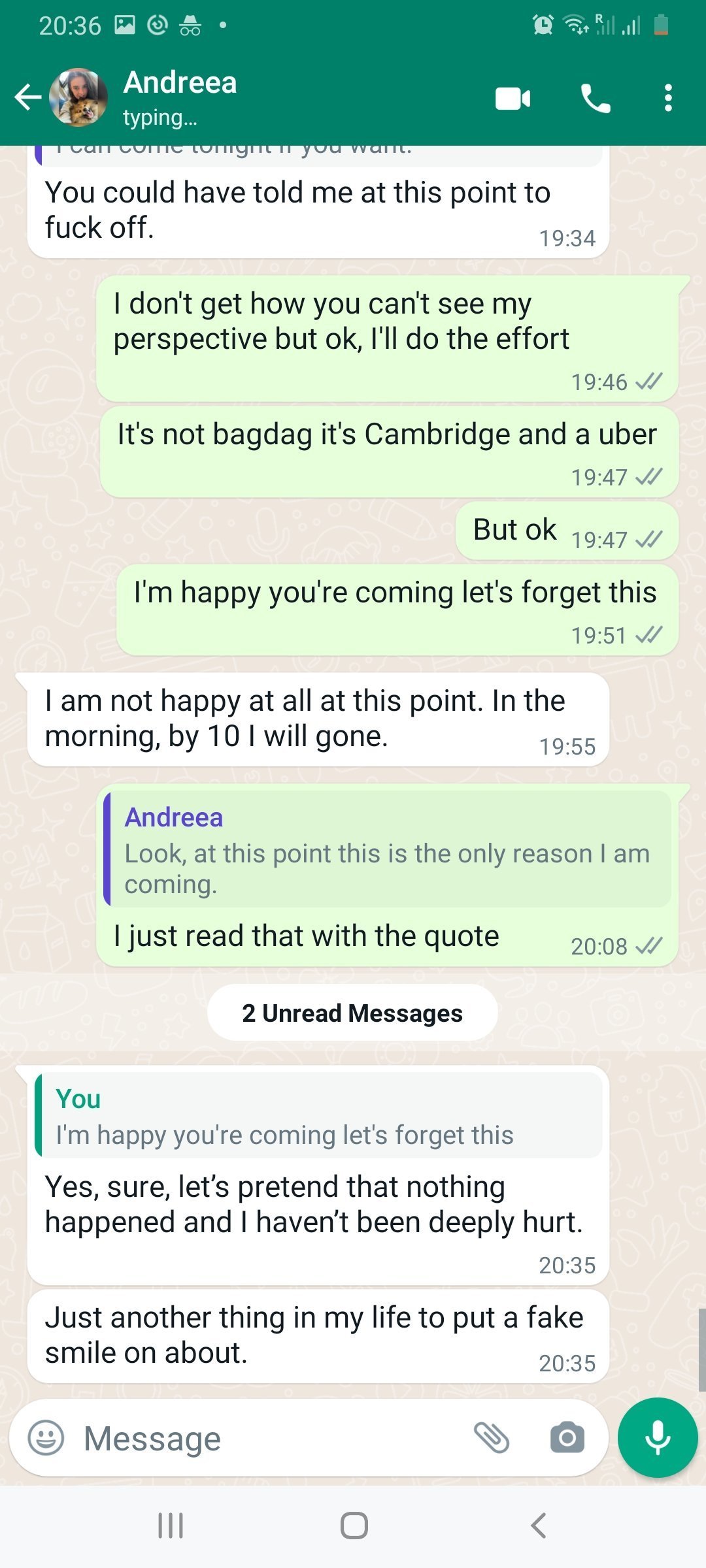The height and width of the screenshot is (1568, 706).
Task: Open the emoji picker
Action: pos(46,1438)
